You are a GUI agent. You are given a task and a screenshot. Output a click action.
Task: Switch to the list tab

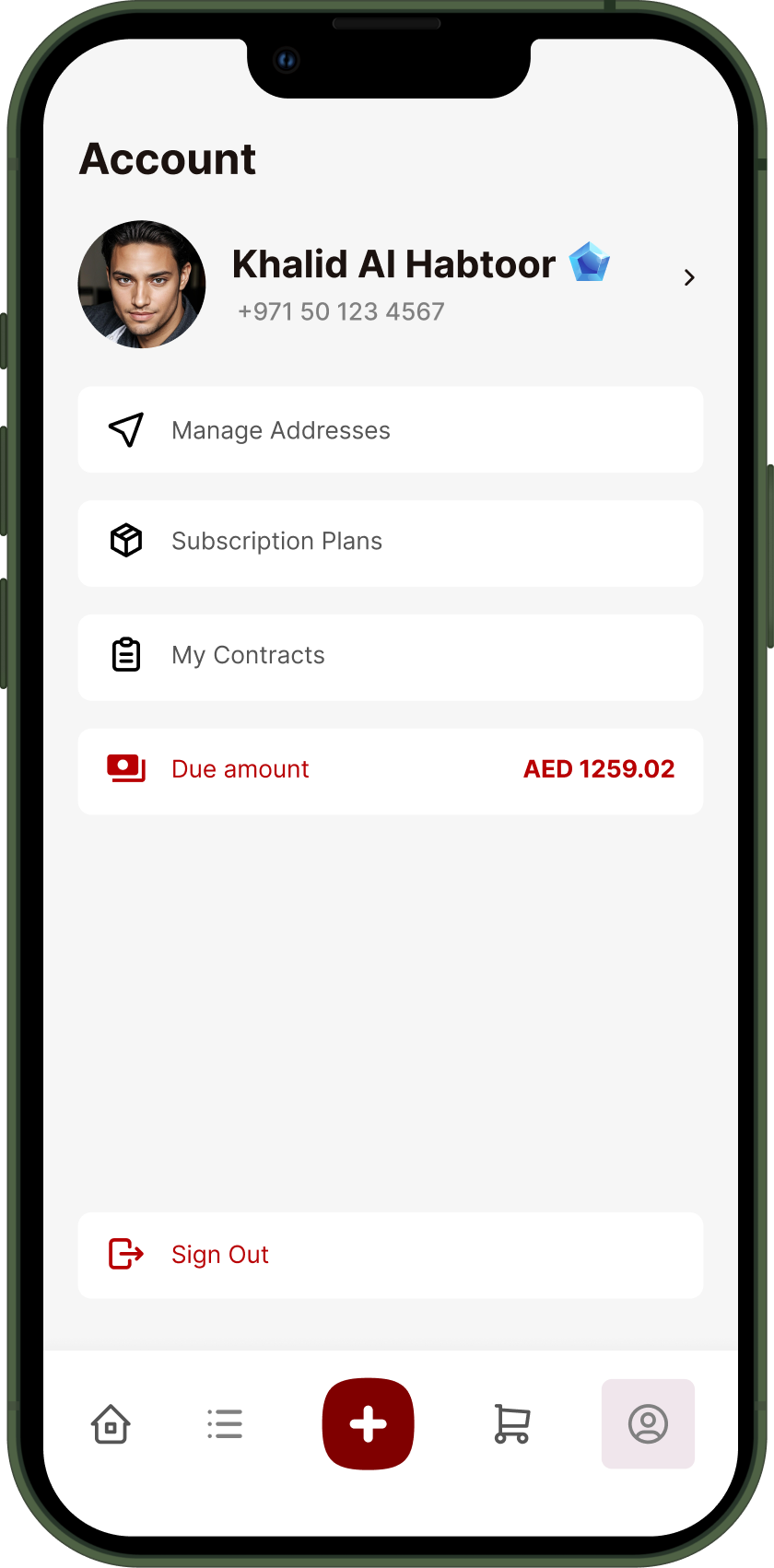225,1424
